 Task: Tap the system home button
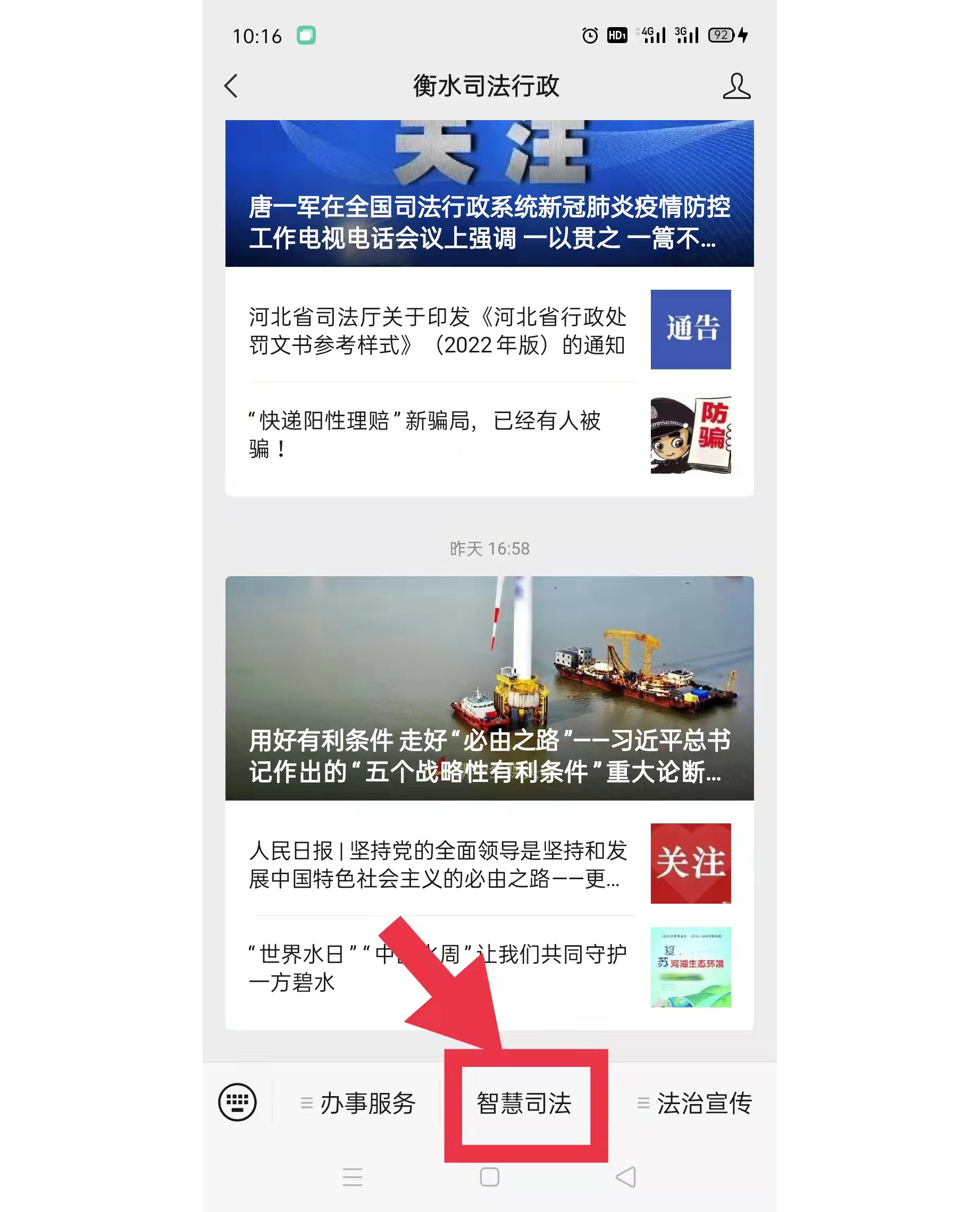tap(489, 1177)
